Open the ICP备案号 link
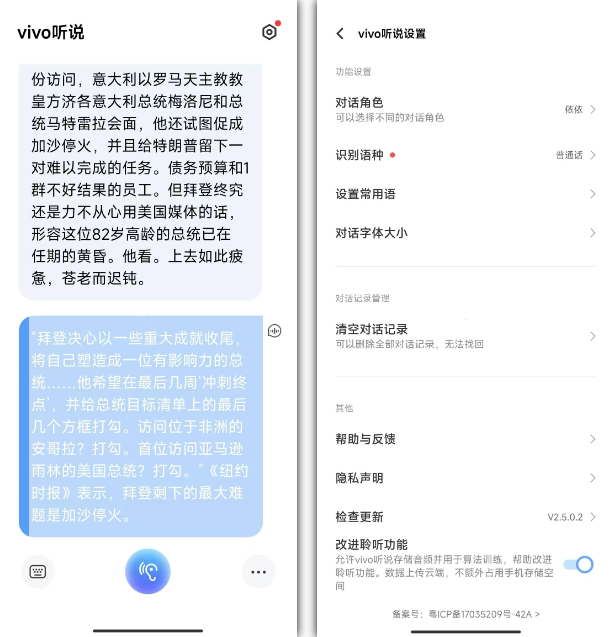Viewport: 615px width, 637px height. point(466,614)
